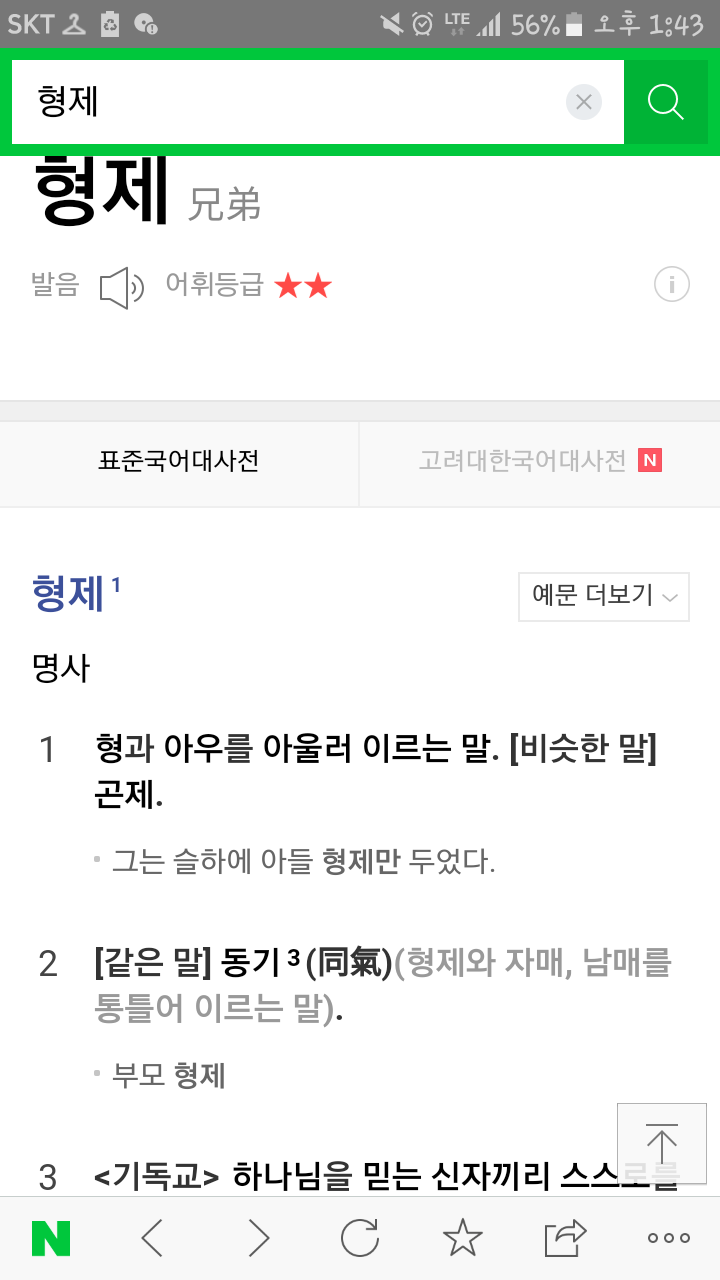Screen dimensions: 720x1280
Task: Reload the page with the refresh icon
Action: pos(359,1238)
